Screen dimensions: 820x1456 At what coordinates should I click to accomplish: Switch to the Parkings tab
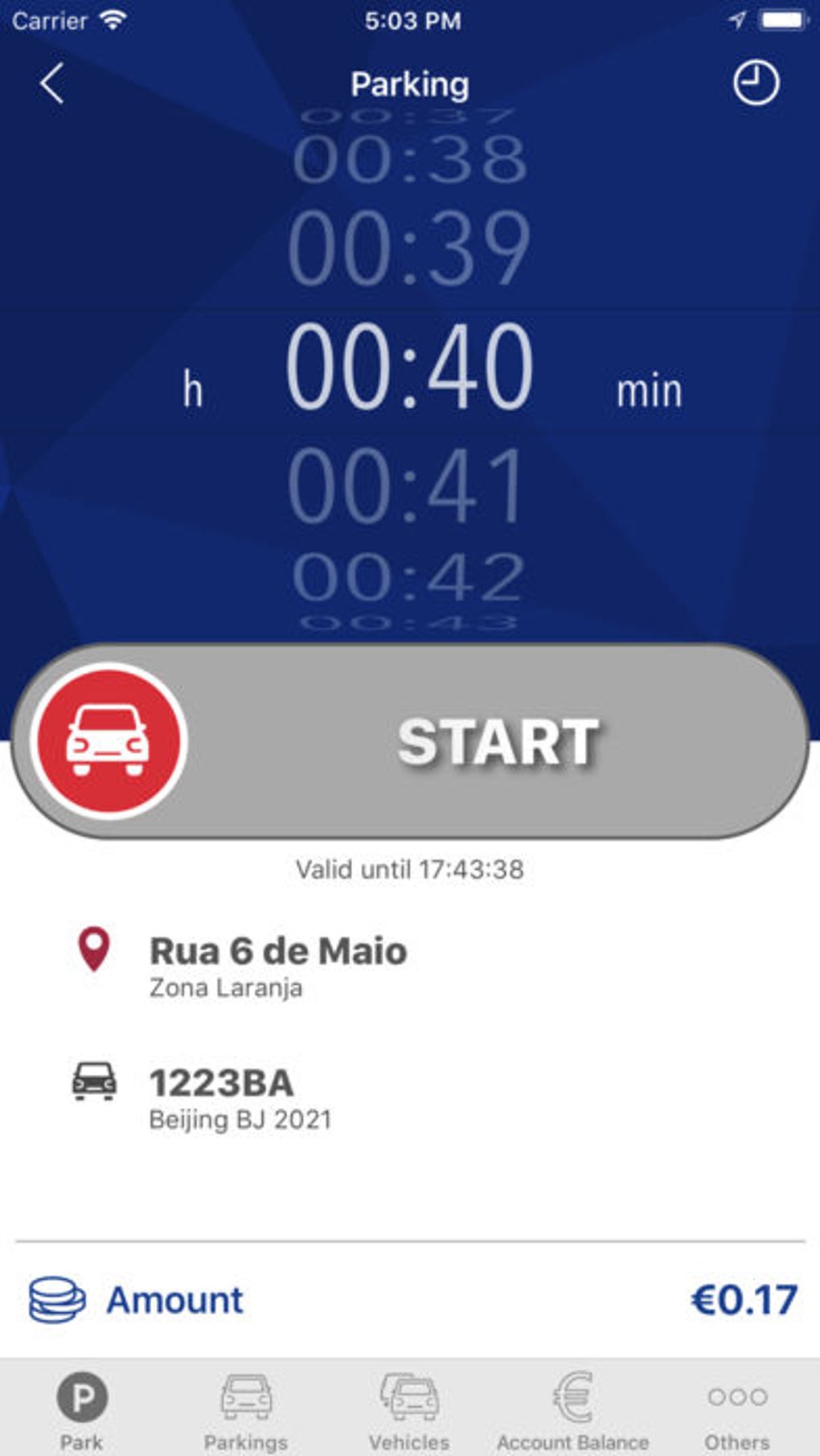(246, 1410)
